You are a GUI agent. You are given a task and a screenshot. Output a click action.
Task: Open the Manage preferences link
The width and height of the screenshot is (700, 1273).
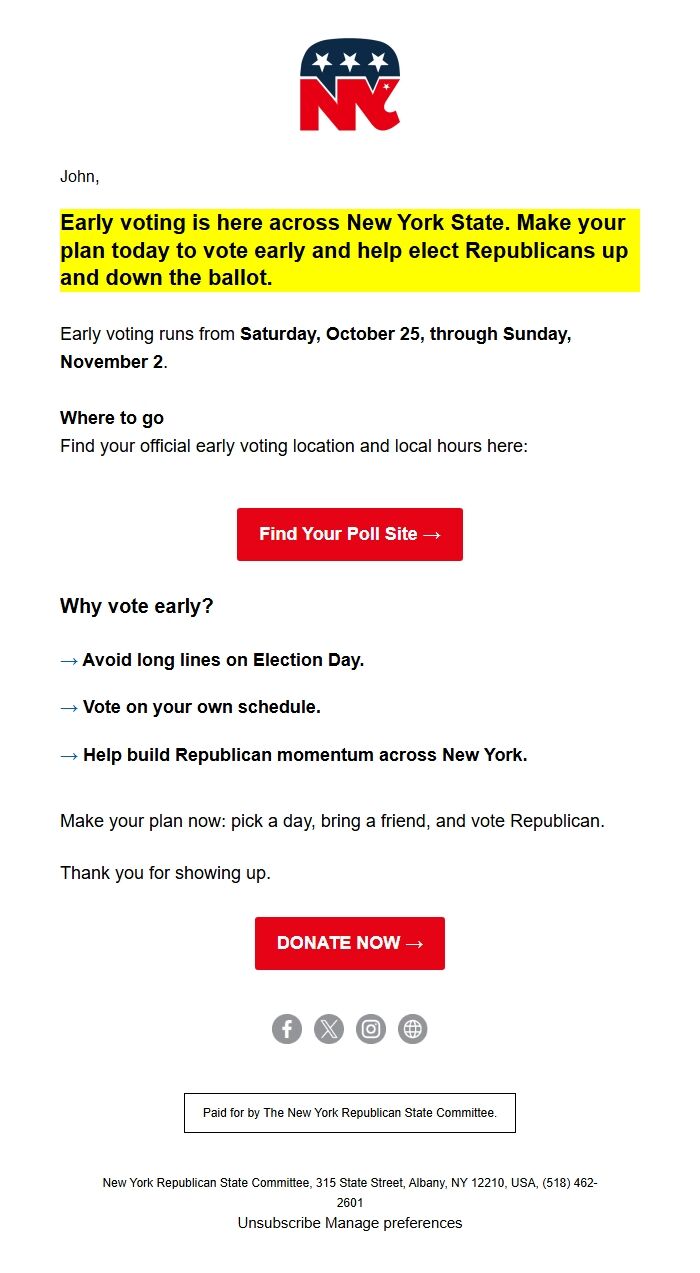coord(393,1223)
